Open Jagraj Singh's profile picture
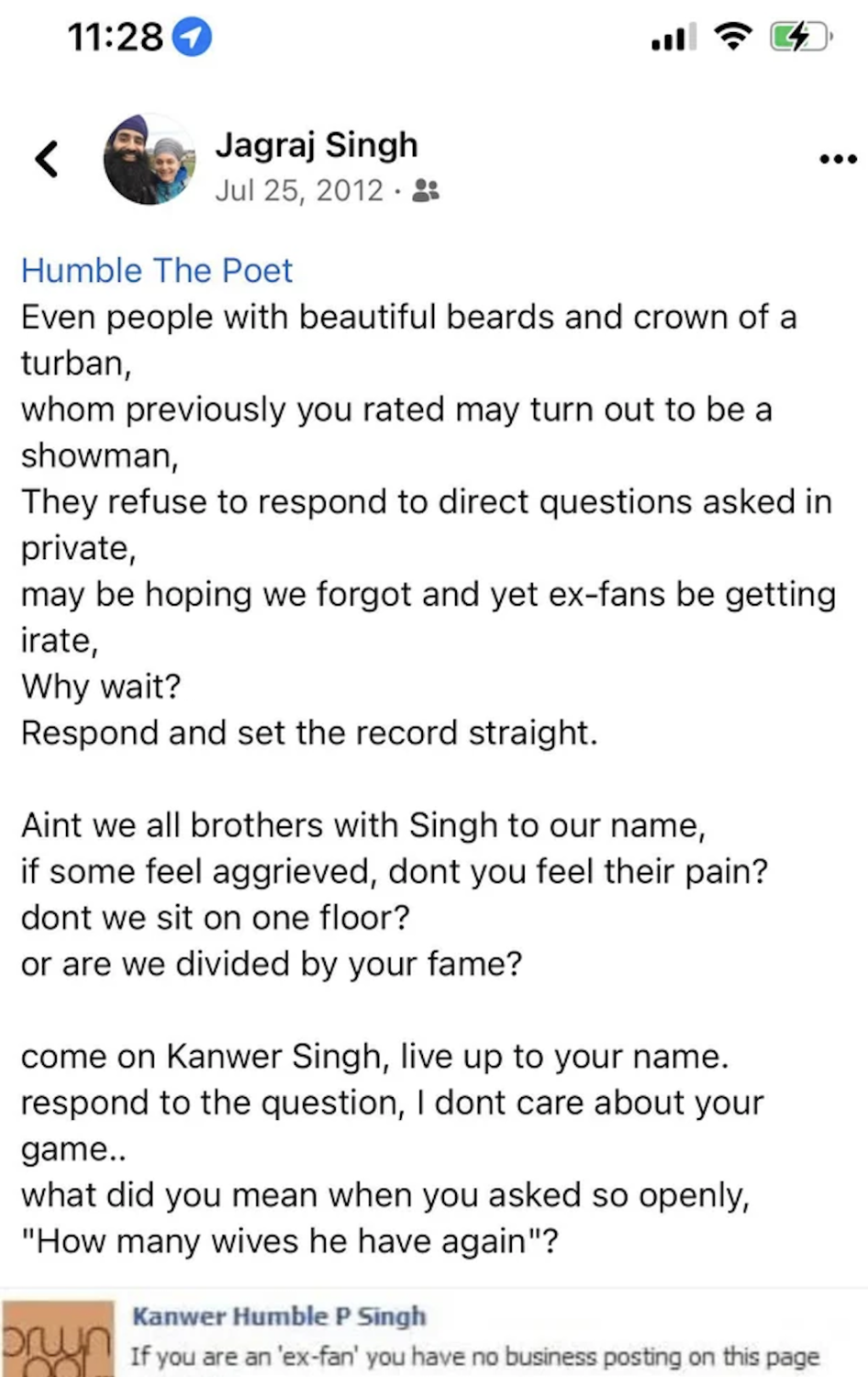The height and width of the screenshot is (1377, 868). click(149, 159)
